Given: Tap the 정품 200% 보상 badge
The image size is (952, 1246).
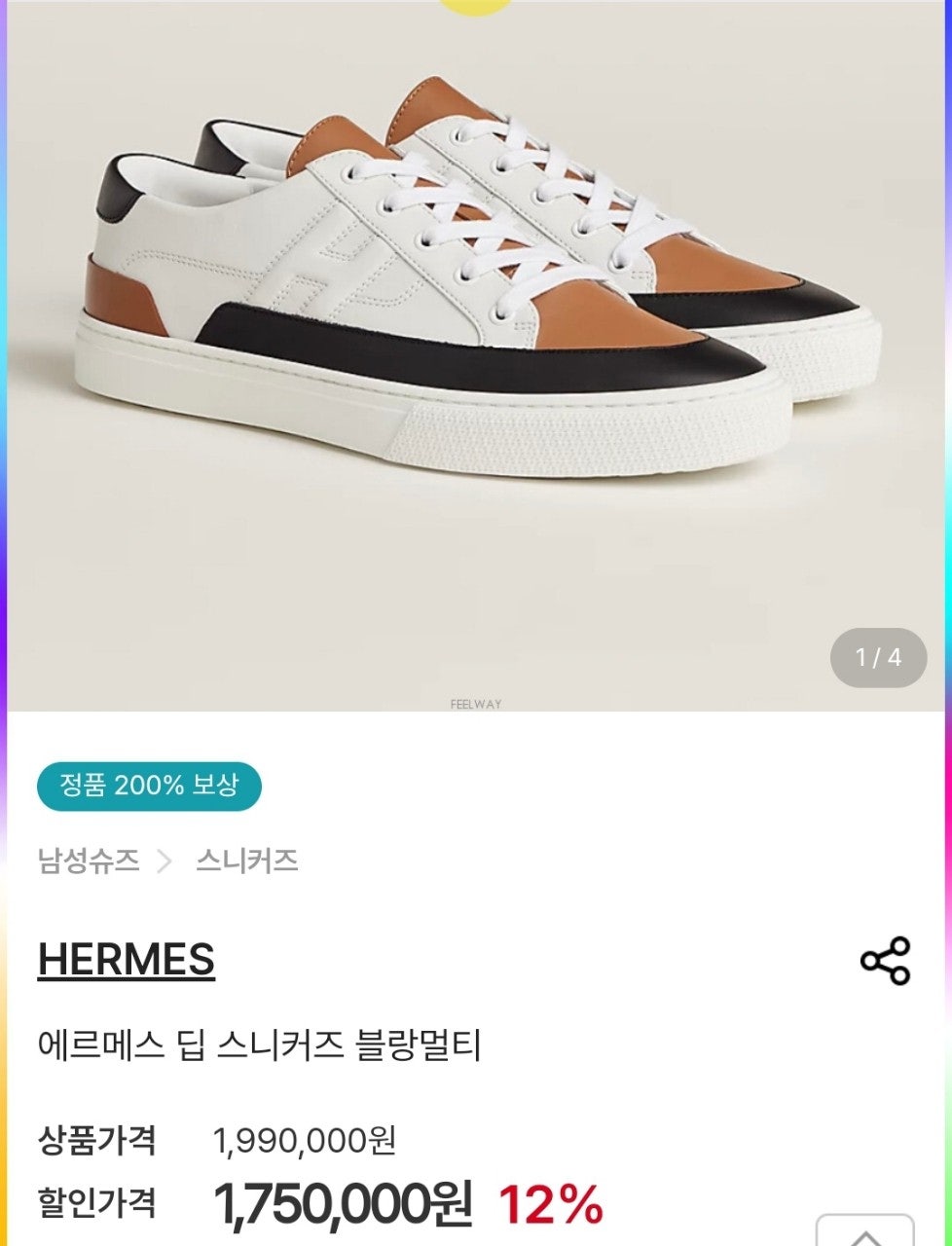Looking at the screenshot, I should click(x=149, y=787).
